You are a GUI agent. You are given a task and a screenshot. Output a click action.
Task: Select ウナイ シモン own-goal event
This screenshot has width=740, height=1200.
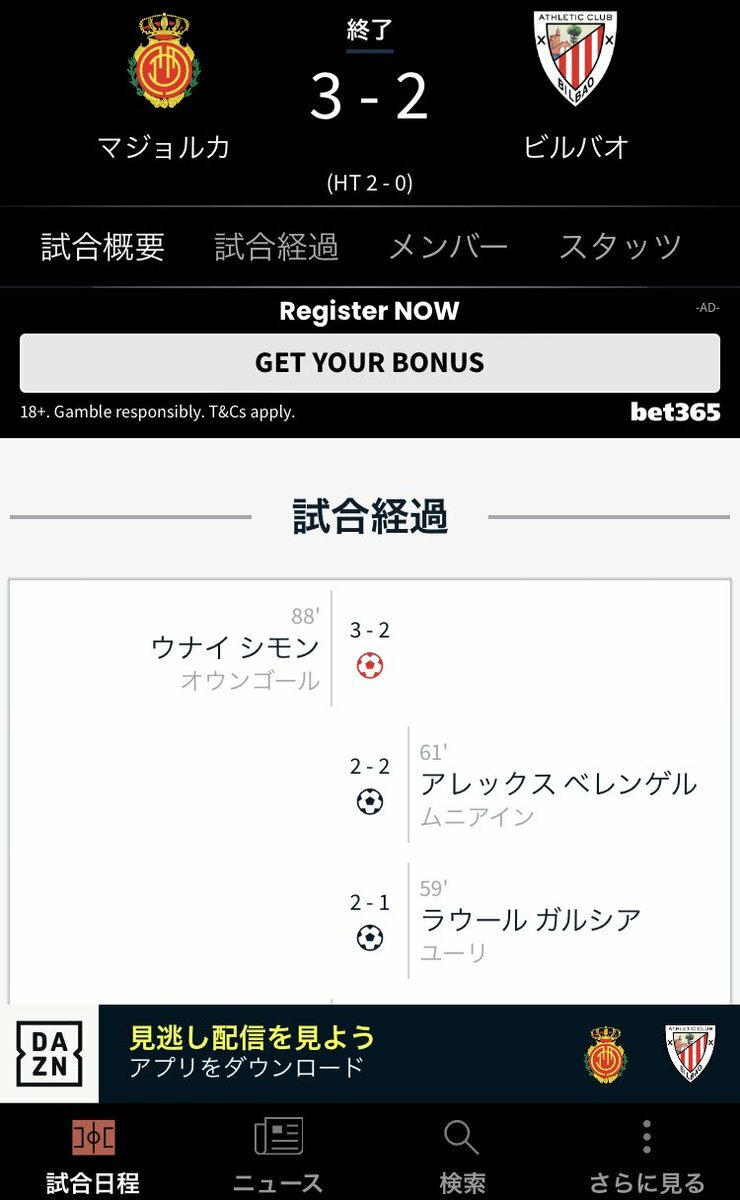point(235,648)
